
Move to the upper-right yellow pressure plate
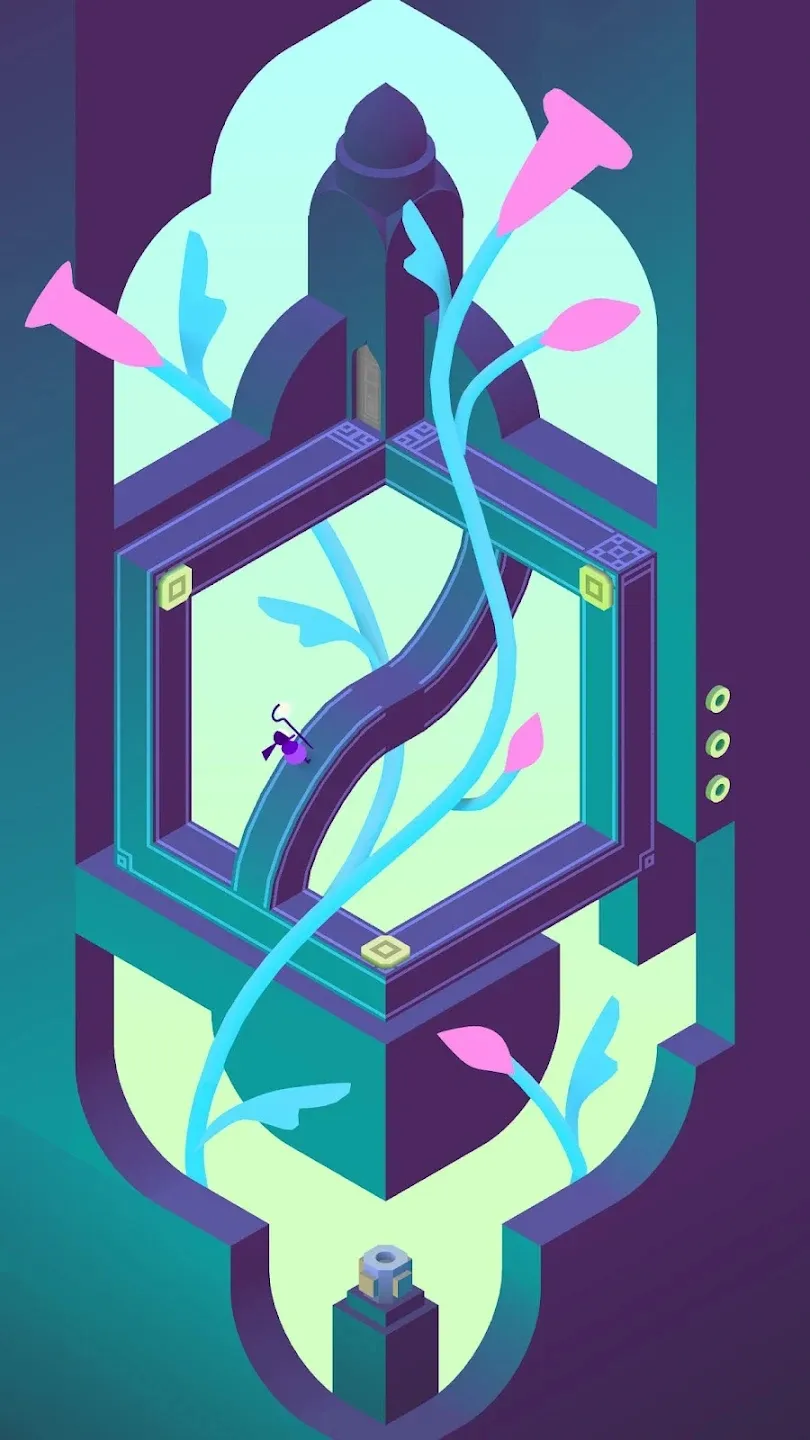click(593, 585)
